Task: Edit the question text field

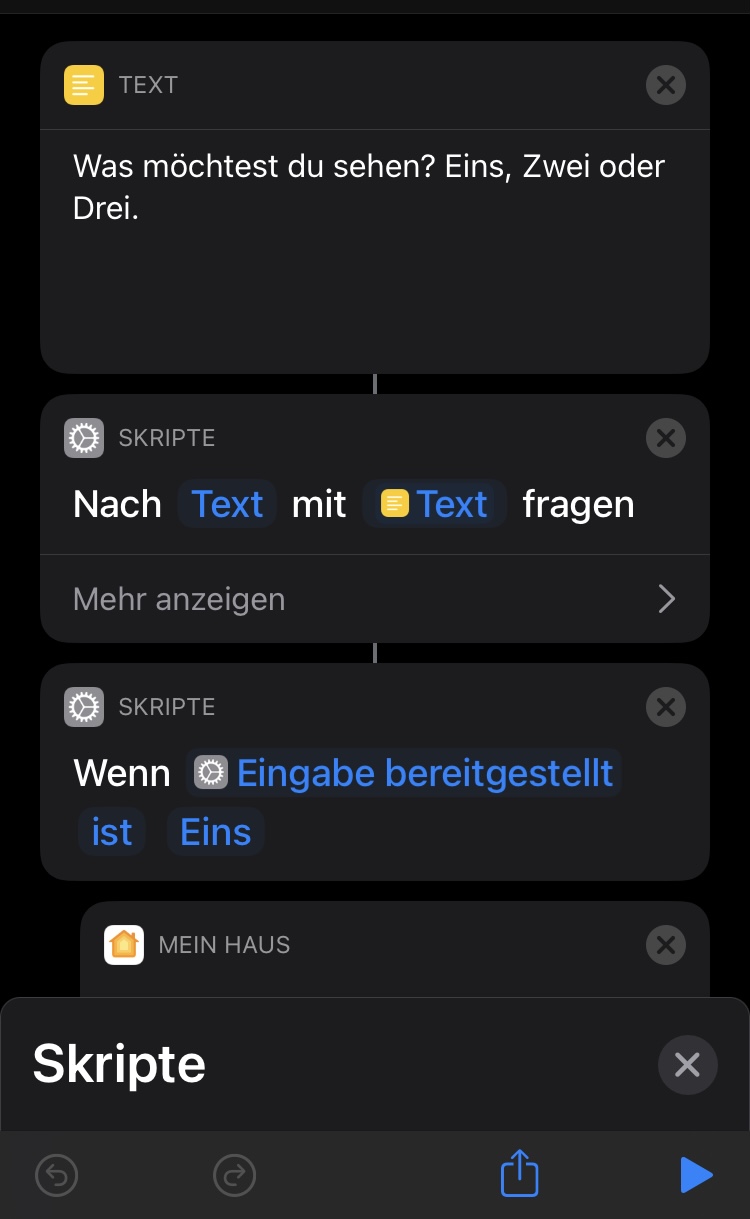Action: click(370, 188)
